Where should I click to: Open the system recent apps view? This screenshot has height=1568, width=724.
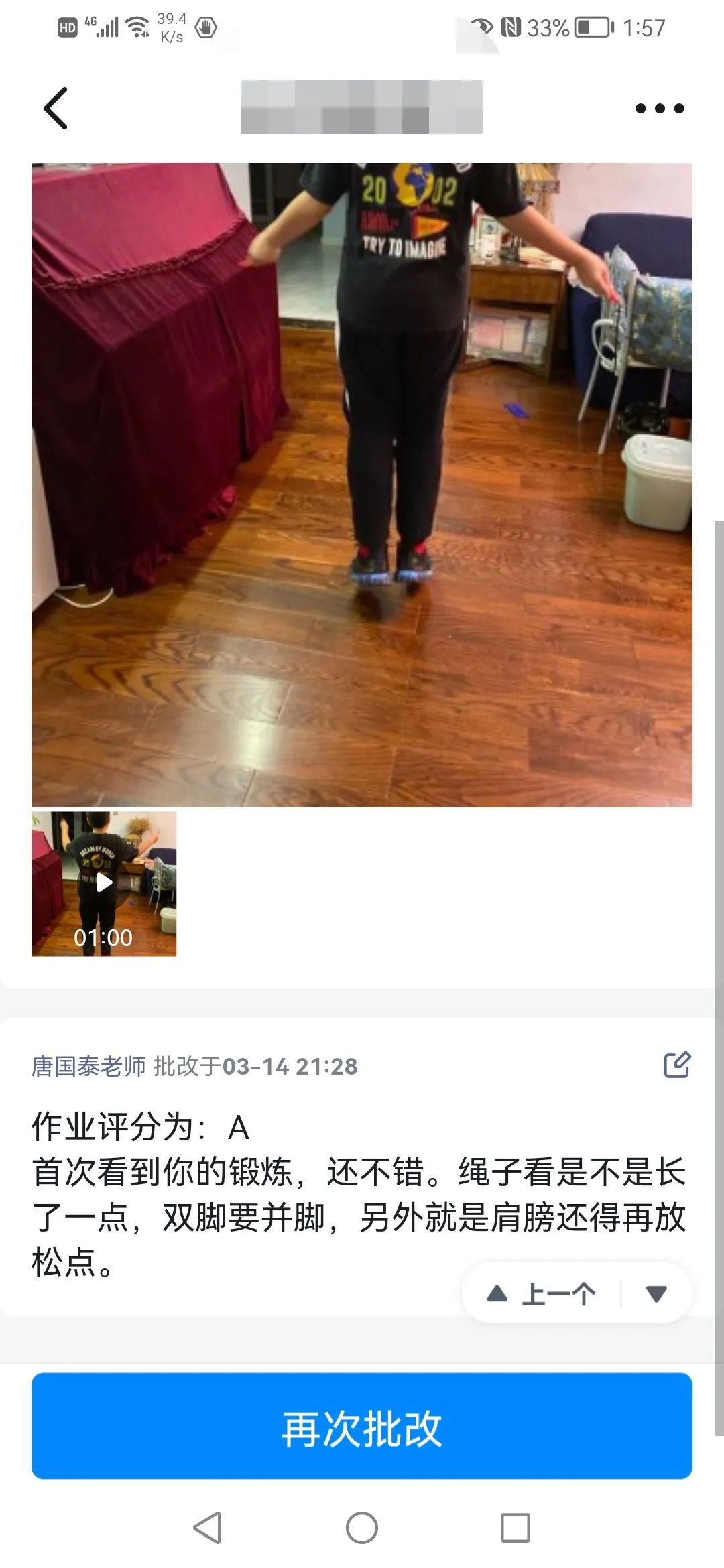click(x=515, y=1528)
